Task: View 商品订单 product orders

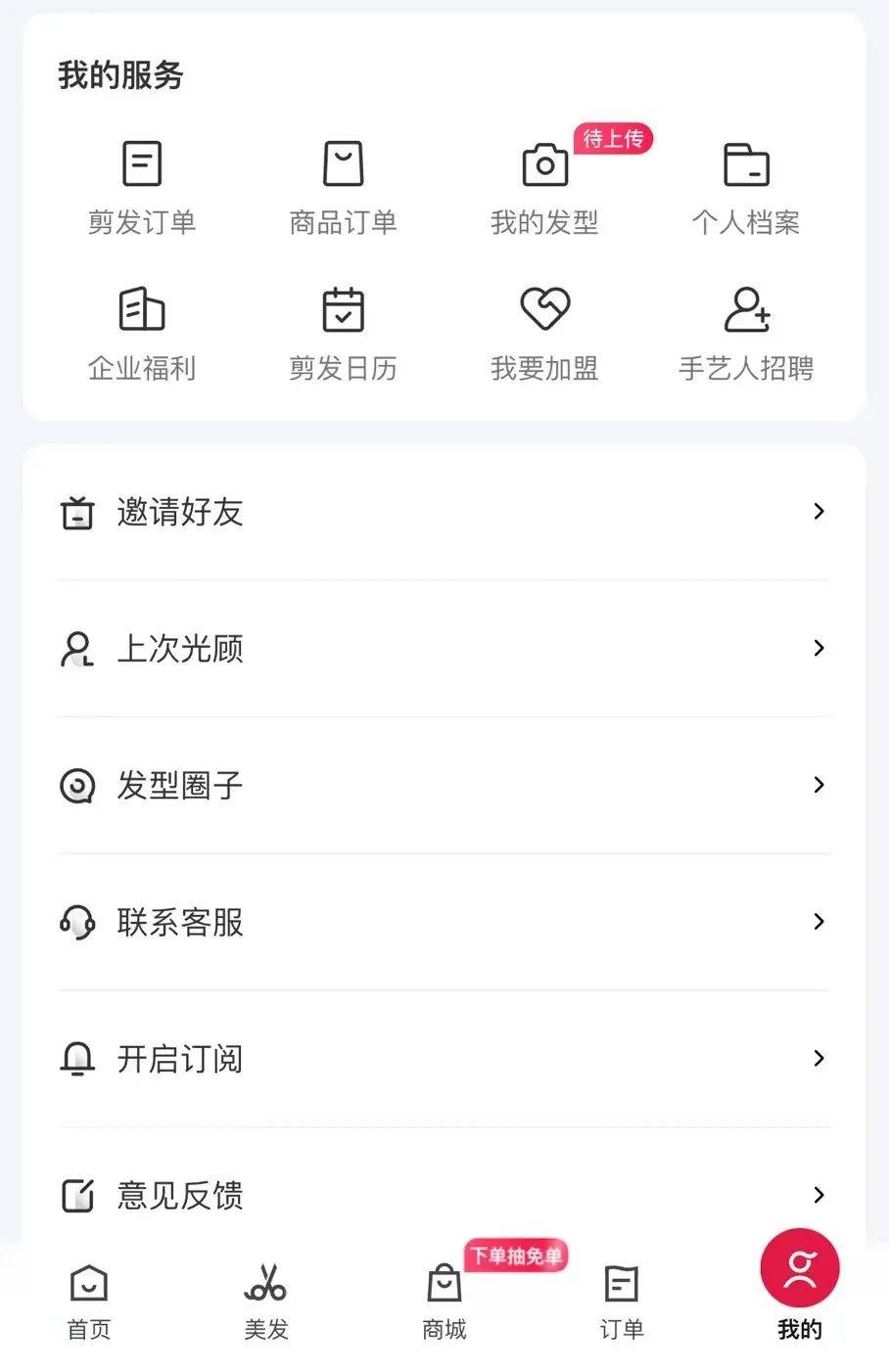Action: click(x=343, y=188)
